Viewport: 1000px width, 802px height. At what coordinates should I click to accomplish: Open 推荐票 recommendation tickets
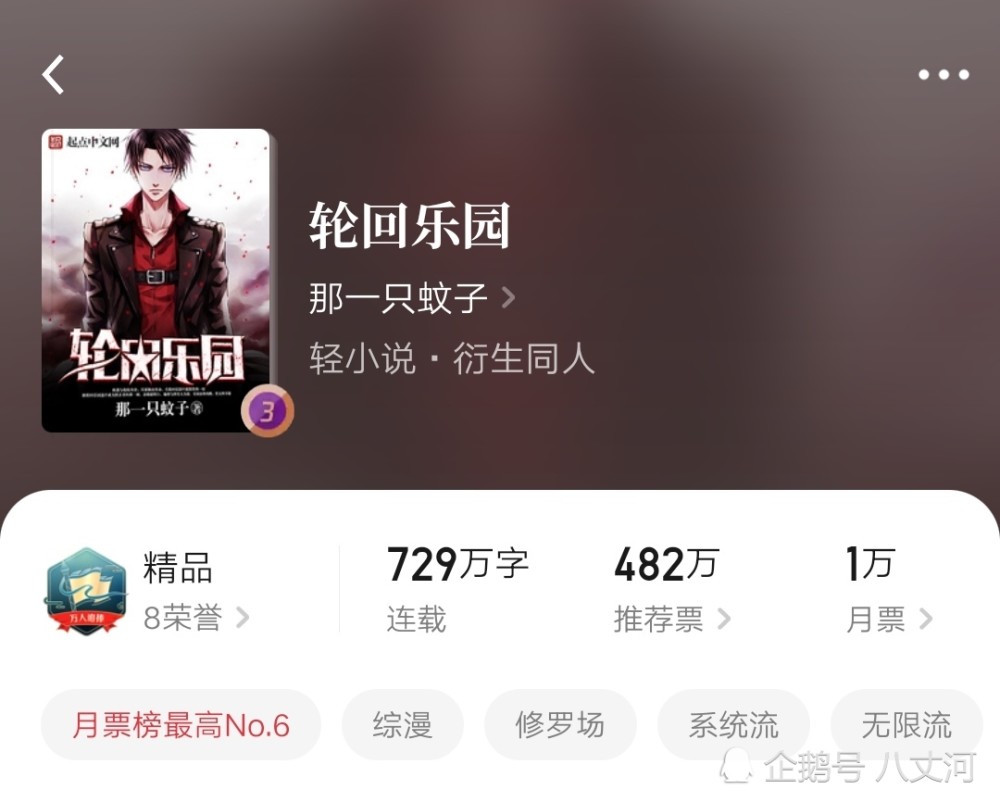pos(671,619)
